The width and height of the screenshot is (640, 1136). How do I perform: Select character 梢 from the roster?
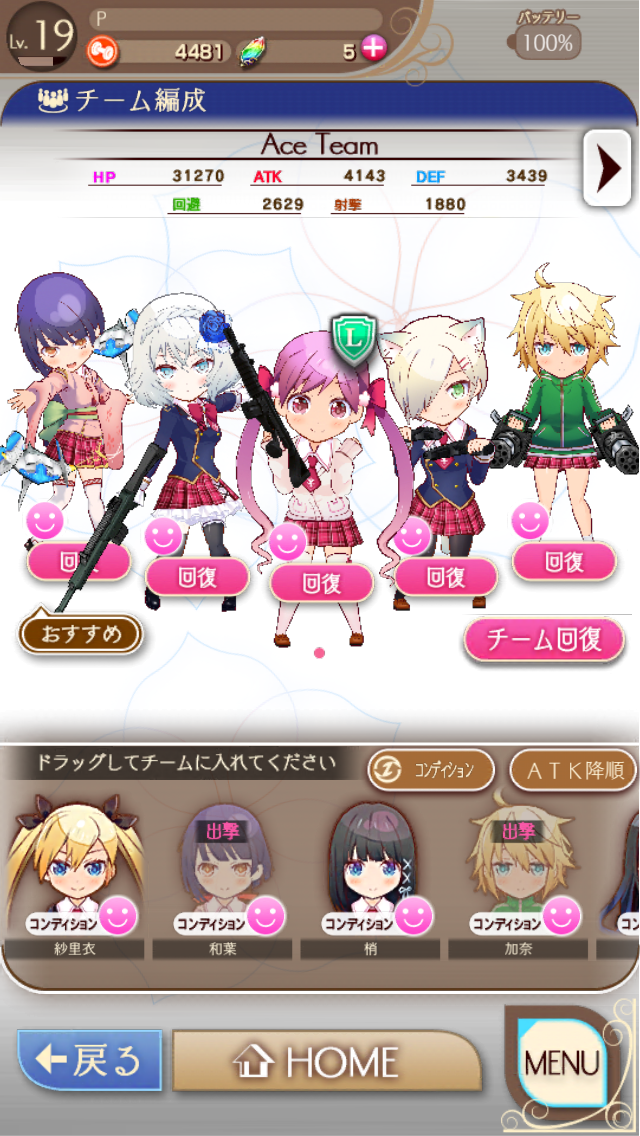click(x=370, y=865)
